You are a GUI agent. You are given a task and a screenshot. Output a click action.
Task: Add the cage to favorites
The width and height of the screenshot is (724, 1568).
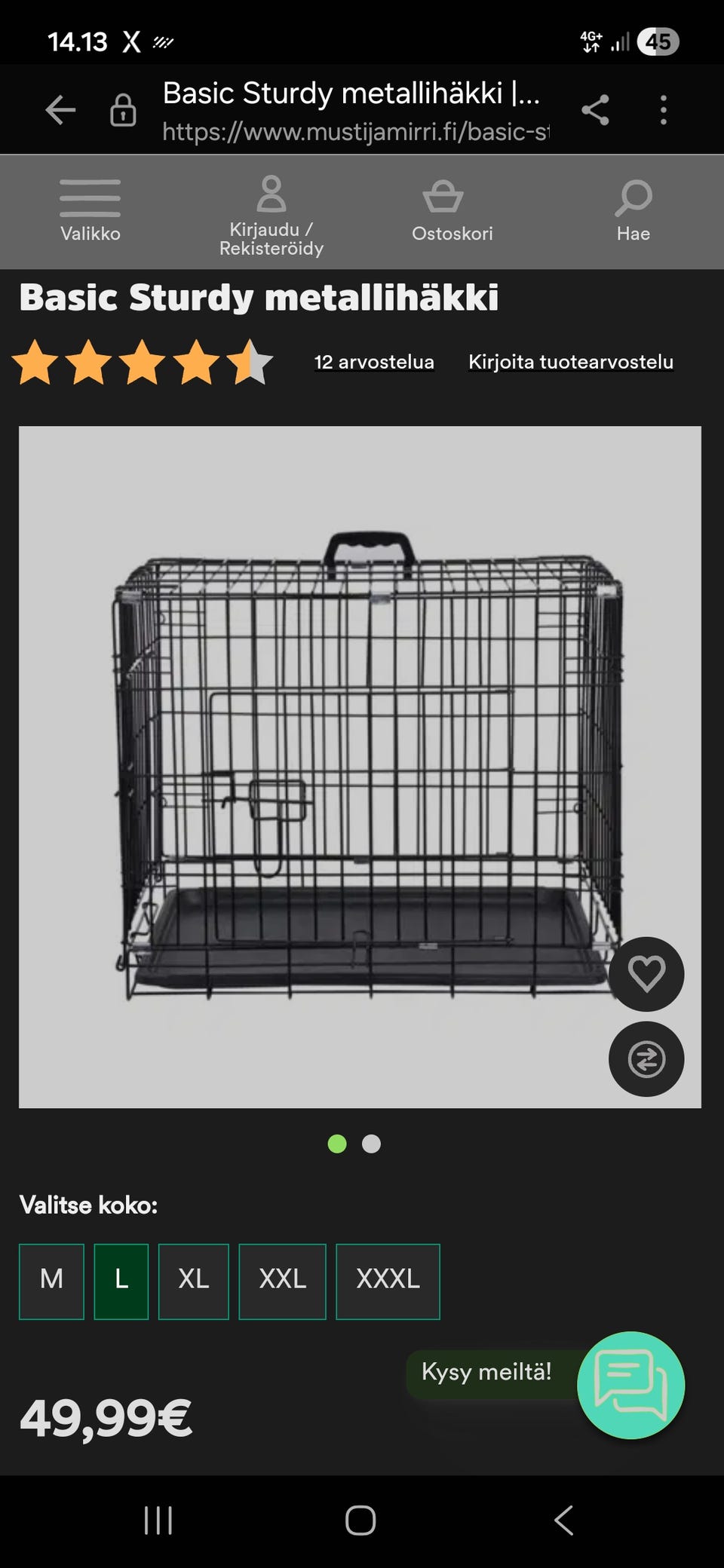click(x=646, y=974)
